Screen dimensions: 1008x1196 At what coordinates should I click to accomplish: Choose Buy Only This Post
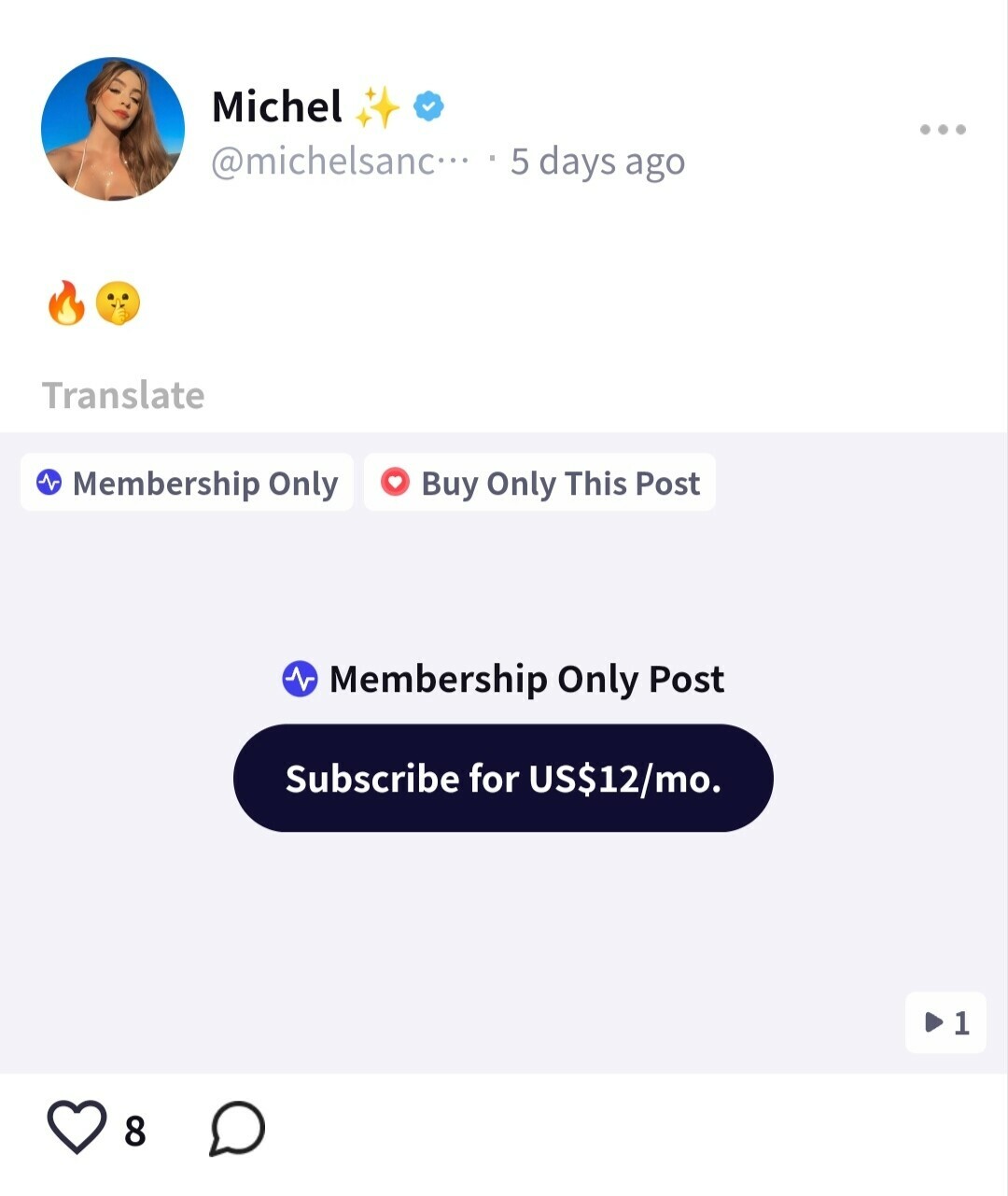(540, 483)
